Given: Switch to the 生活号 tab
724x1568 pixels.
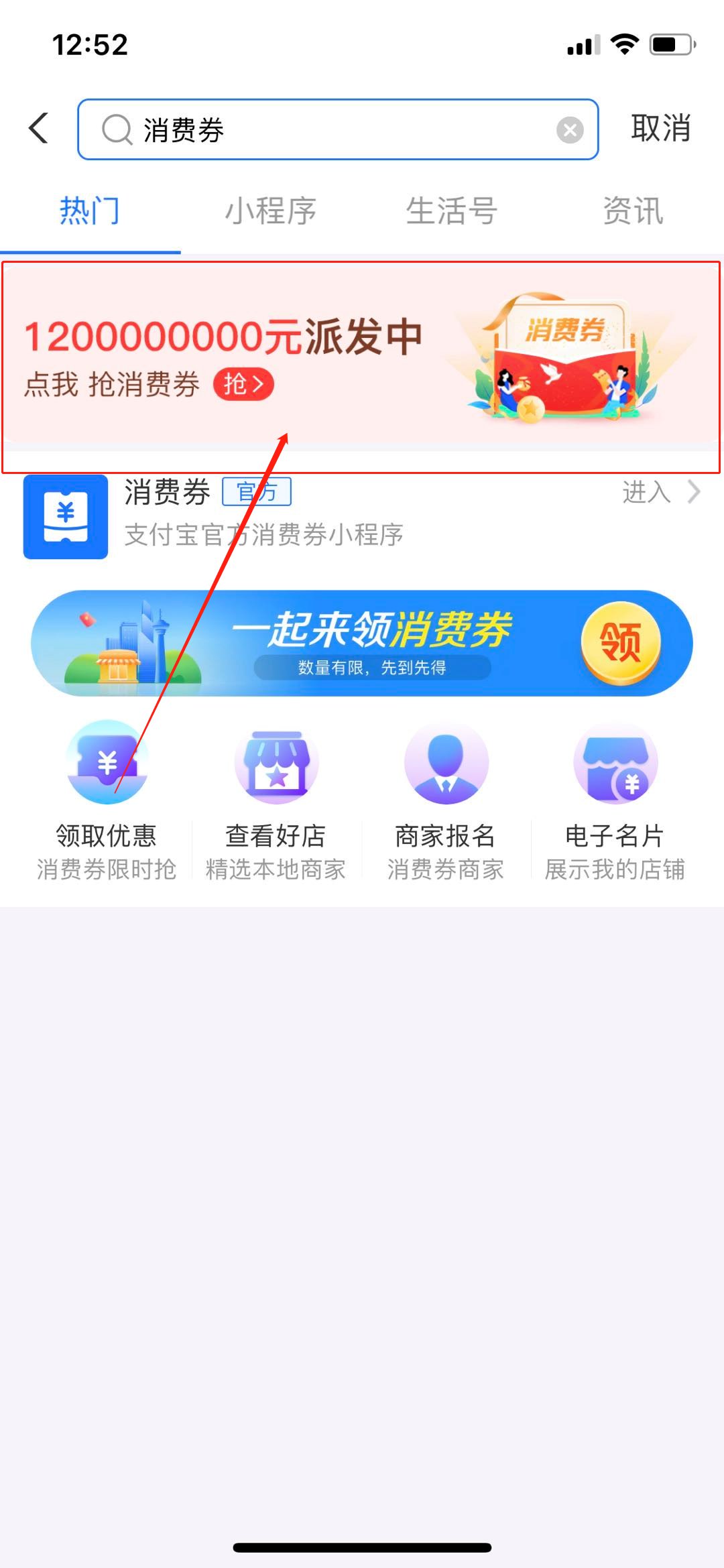Looking at the screenshot, I should tap(451, 211).
